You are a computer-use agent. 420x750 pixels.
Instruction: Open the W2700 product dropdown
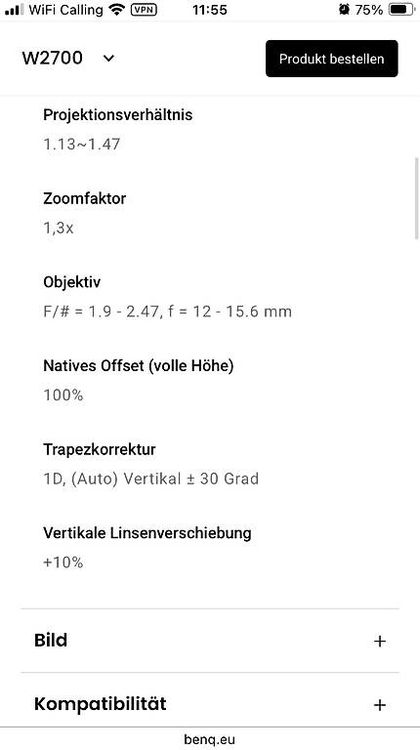click(x=68, y=58)
